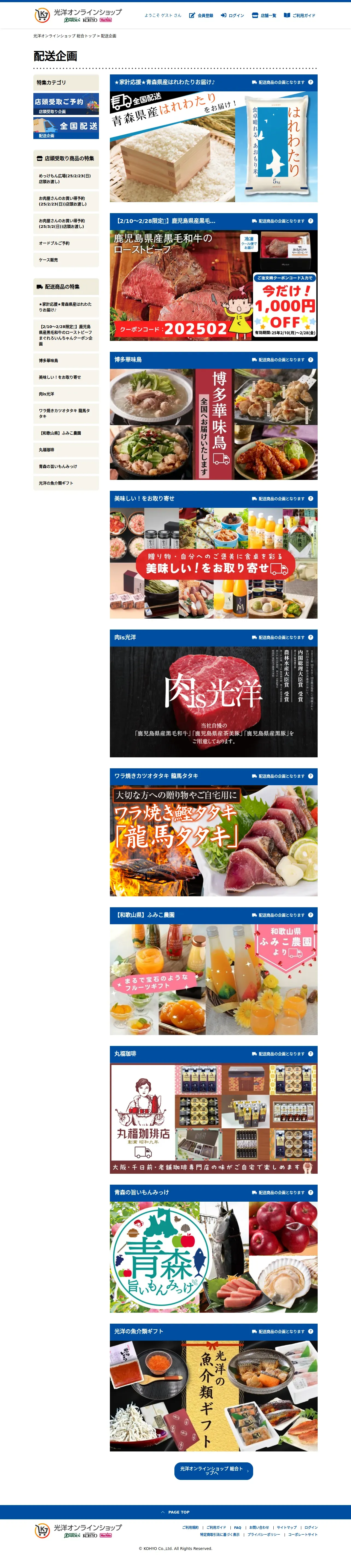Open the ふみこ農園 fruit gift banner

coord(213,979)
